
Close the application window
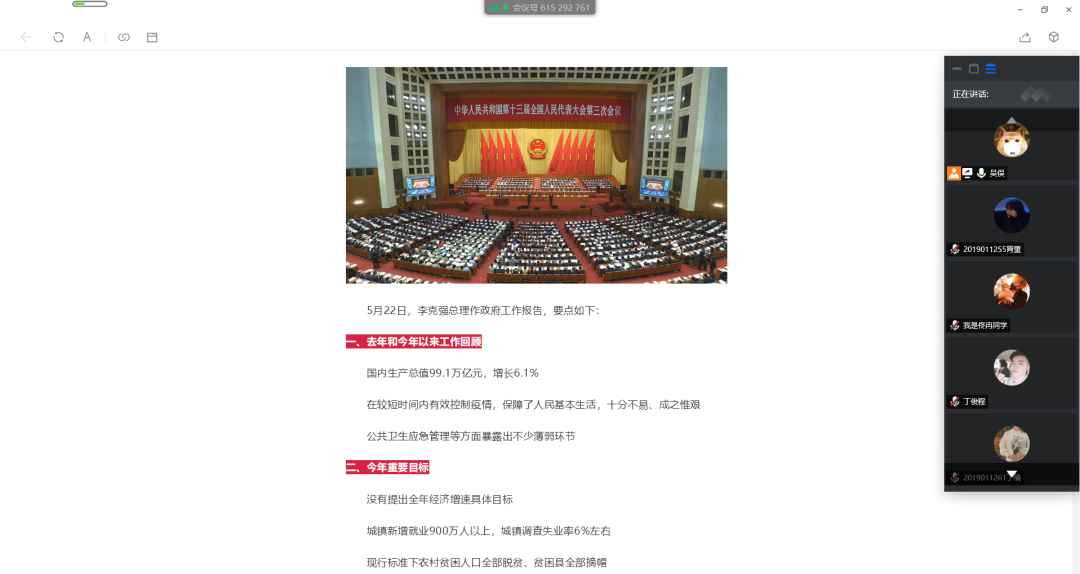tap(1068, 9)
